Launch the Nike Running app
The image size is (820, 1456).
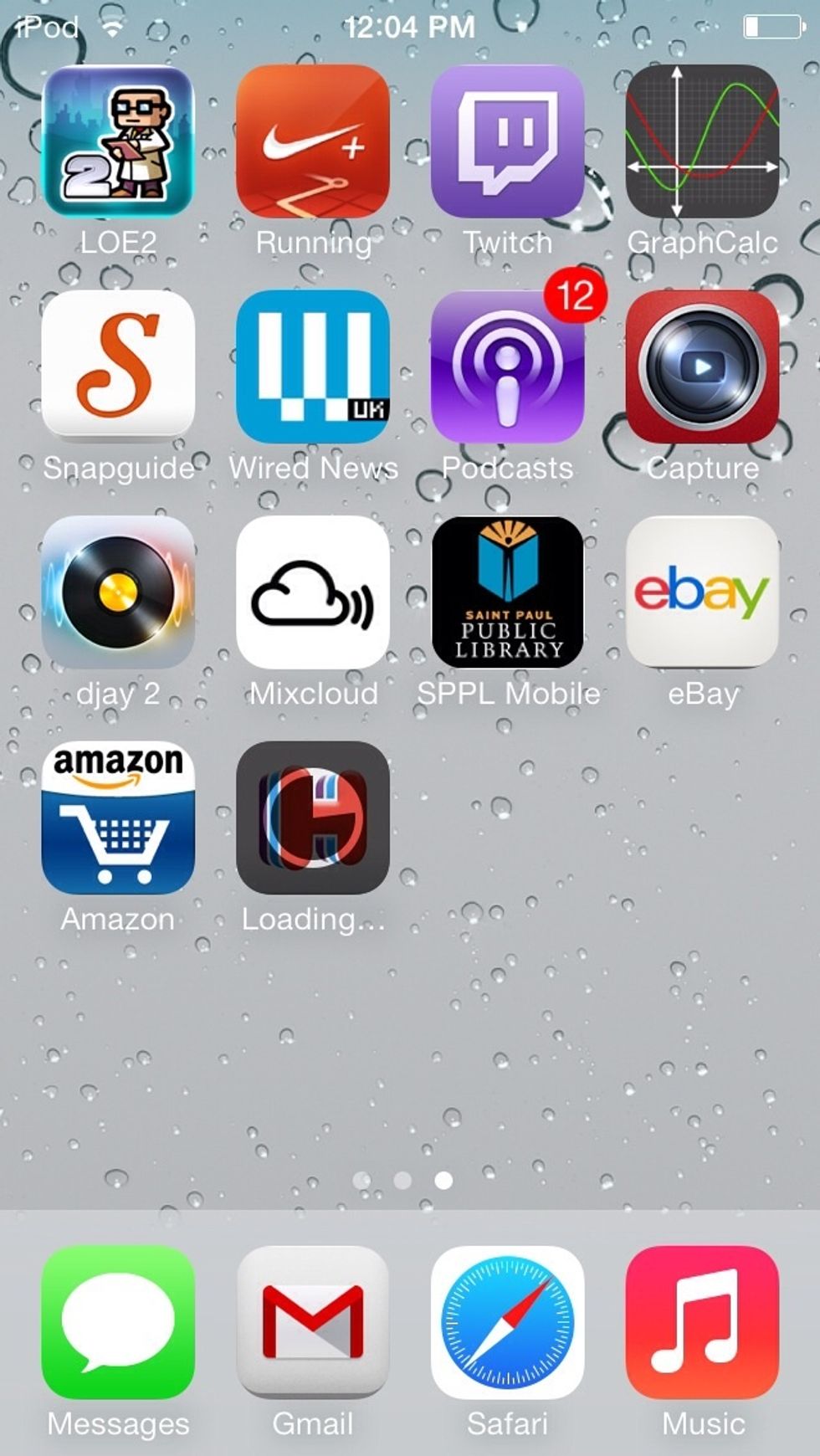point(313,141)
